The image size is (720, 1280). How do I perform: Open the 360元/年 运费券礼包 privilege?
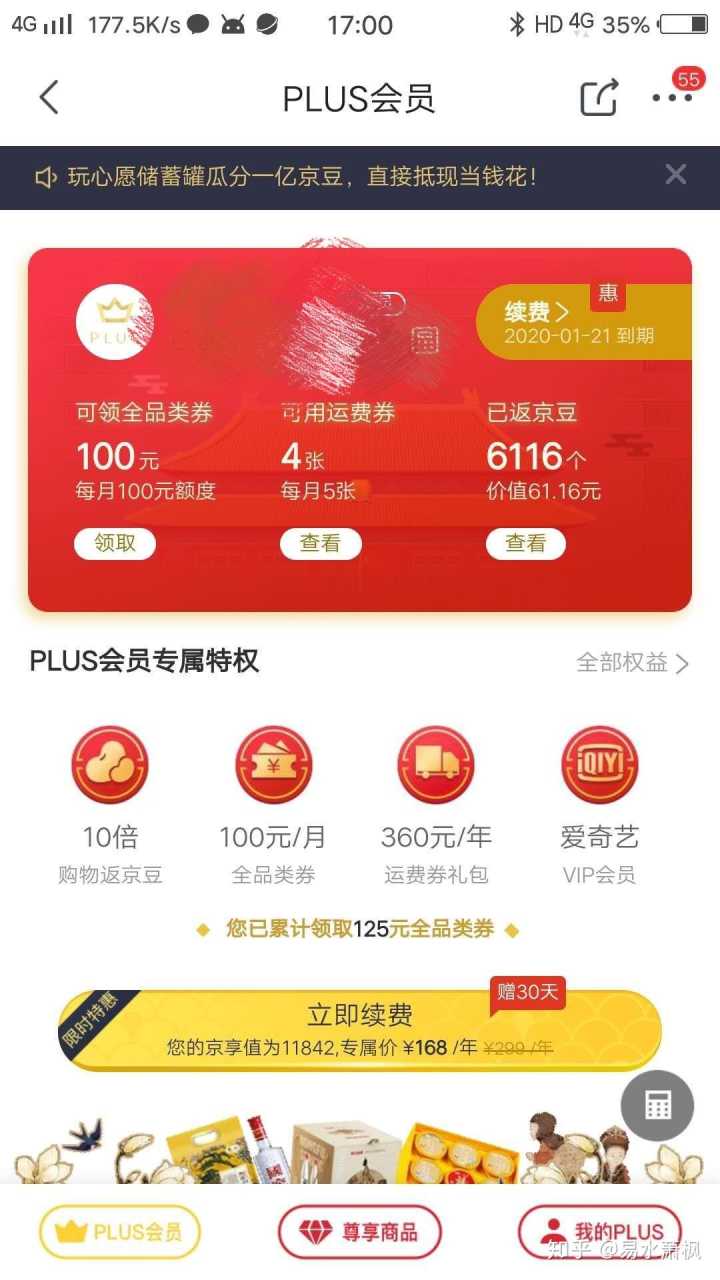pos(436,805)
